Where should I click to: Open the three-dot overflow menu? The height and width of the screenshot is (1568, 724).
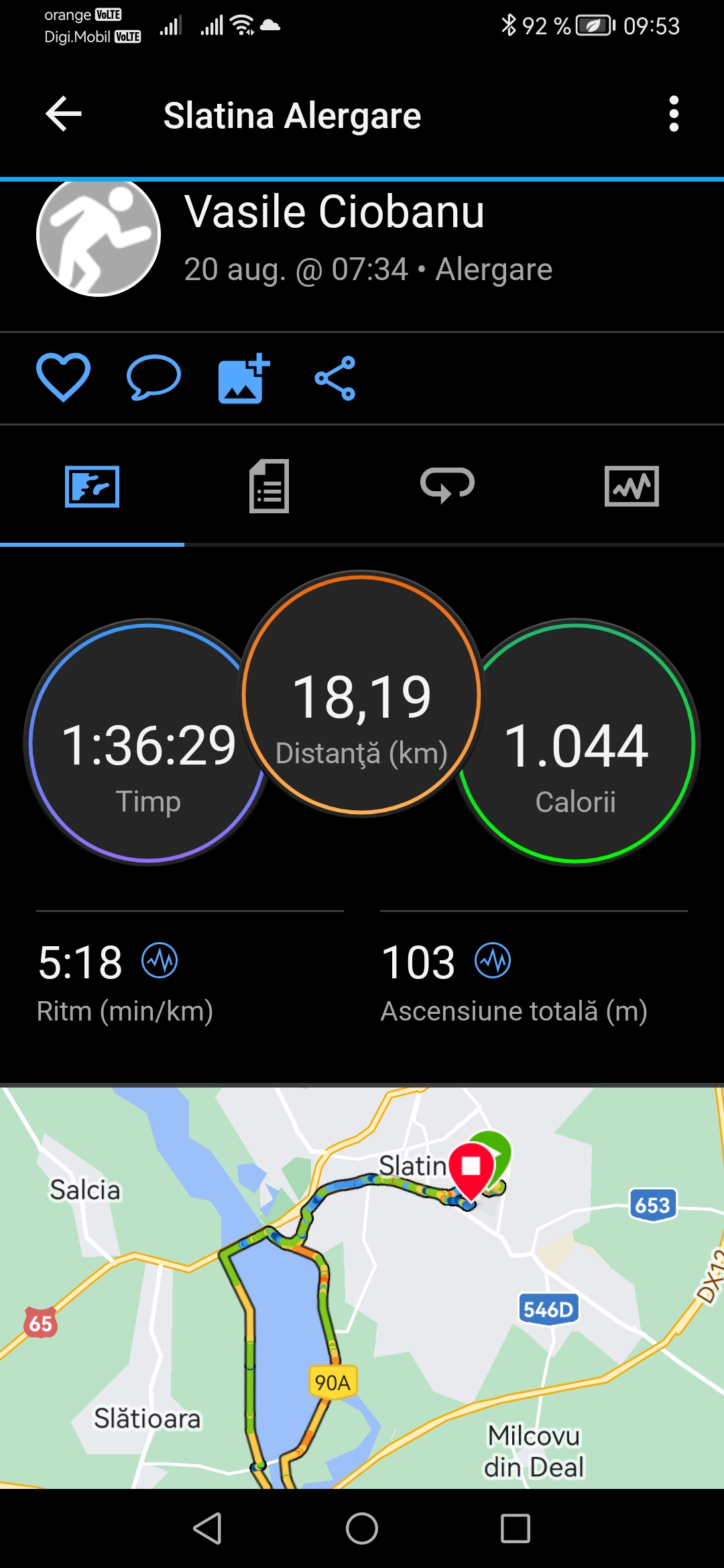click(674, 114)
